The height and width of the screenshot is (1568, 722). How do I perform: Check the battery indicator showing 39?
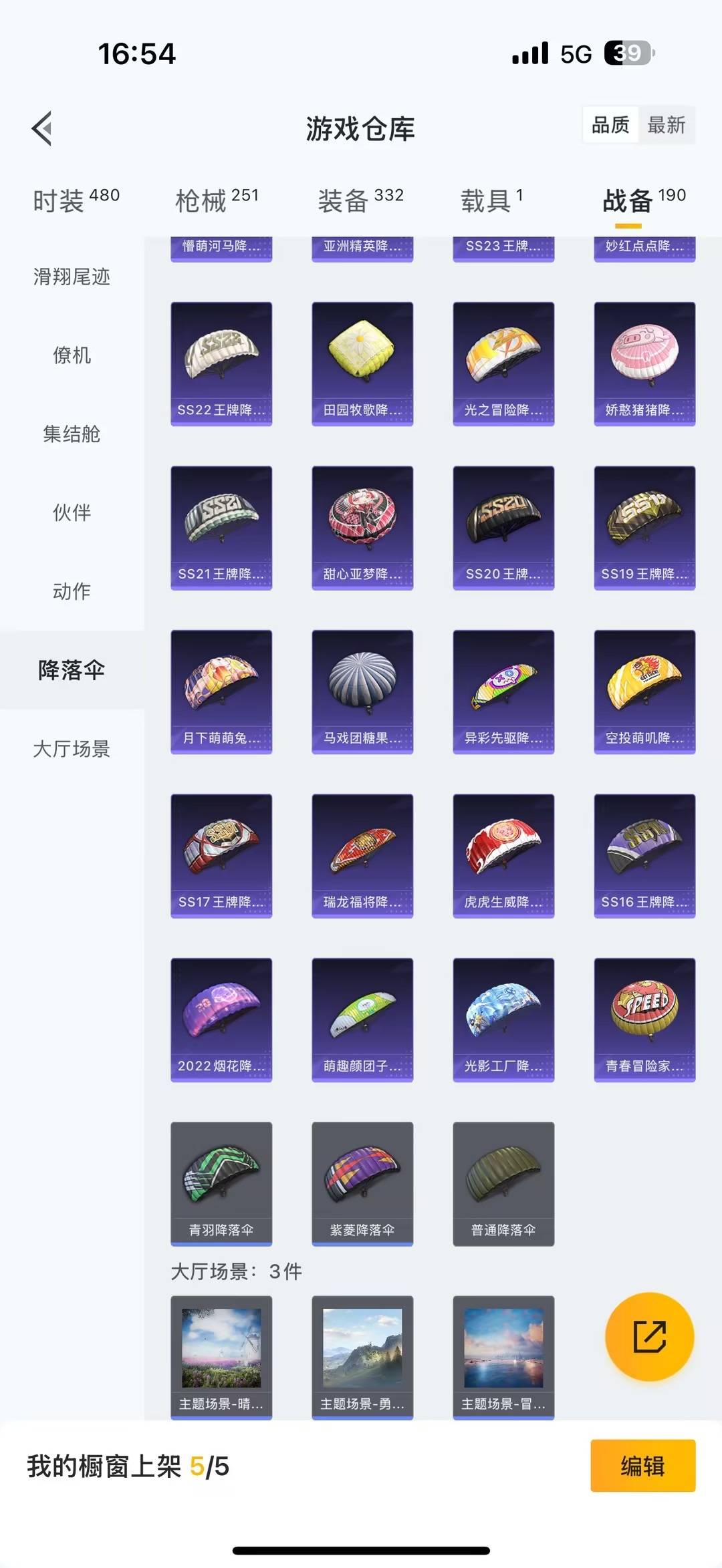click(x=628, y=53)
